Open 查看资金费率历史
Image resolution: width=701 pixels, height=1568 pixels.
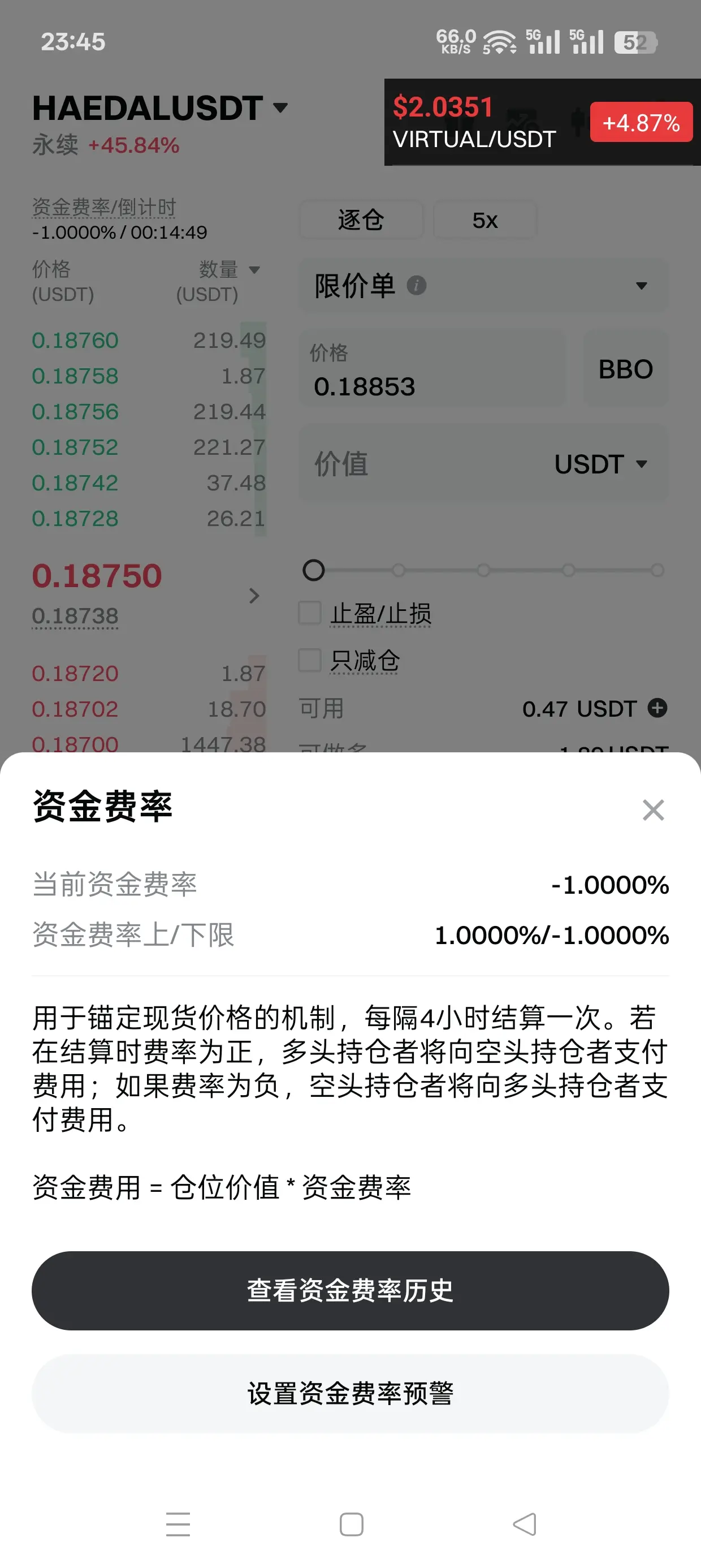pyautogui.click(x=350, y=1290)
